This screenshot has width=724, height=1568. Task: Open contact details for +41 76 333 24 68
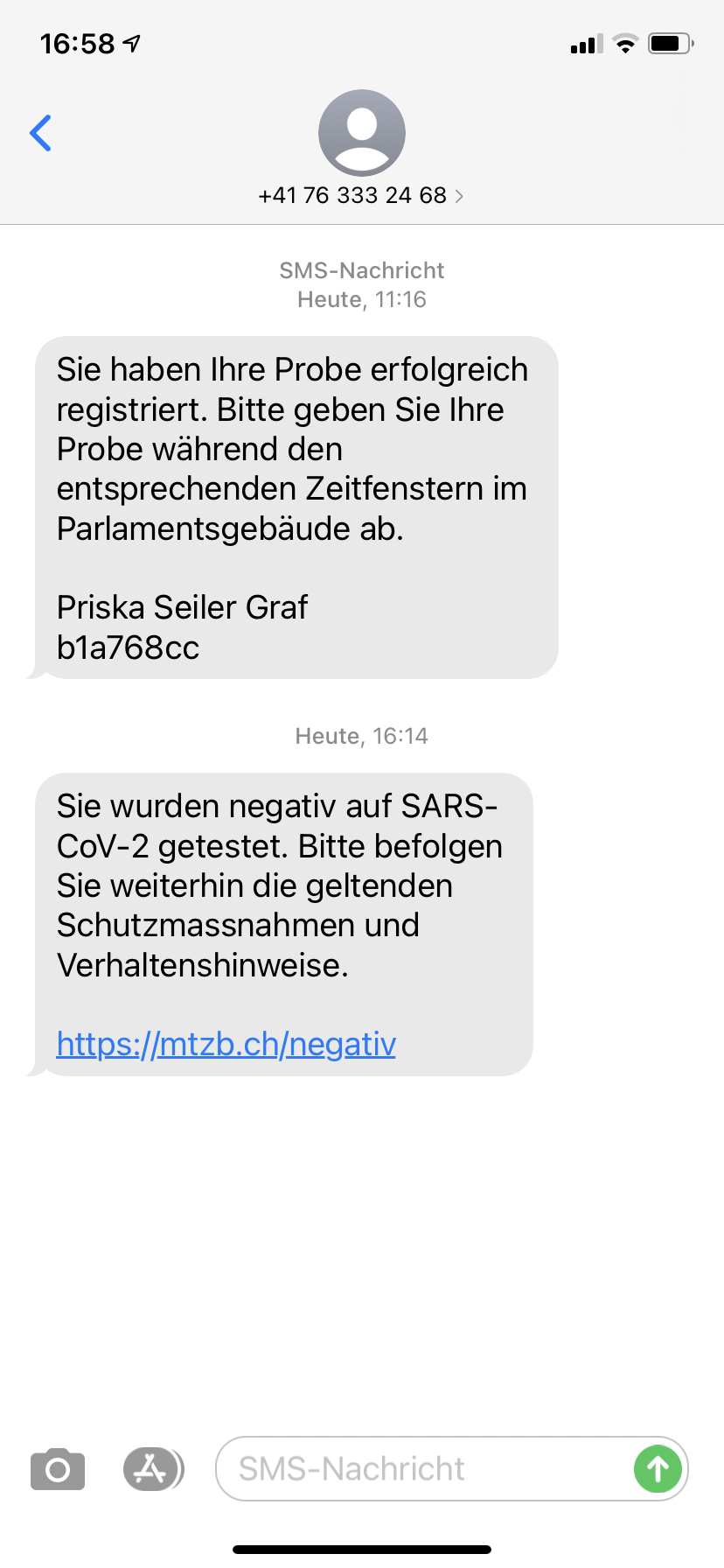(360, 195)
